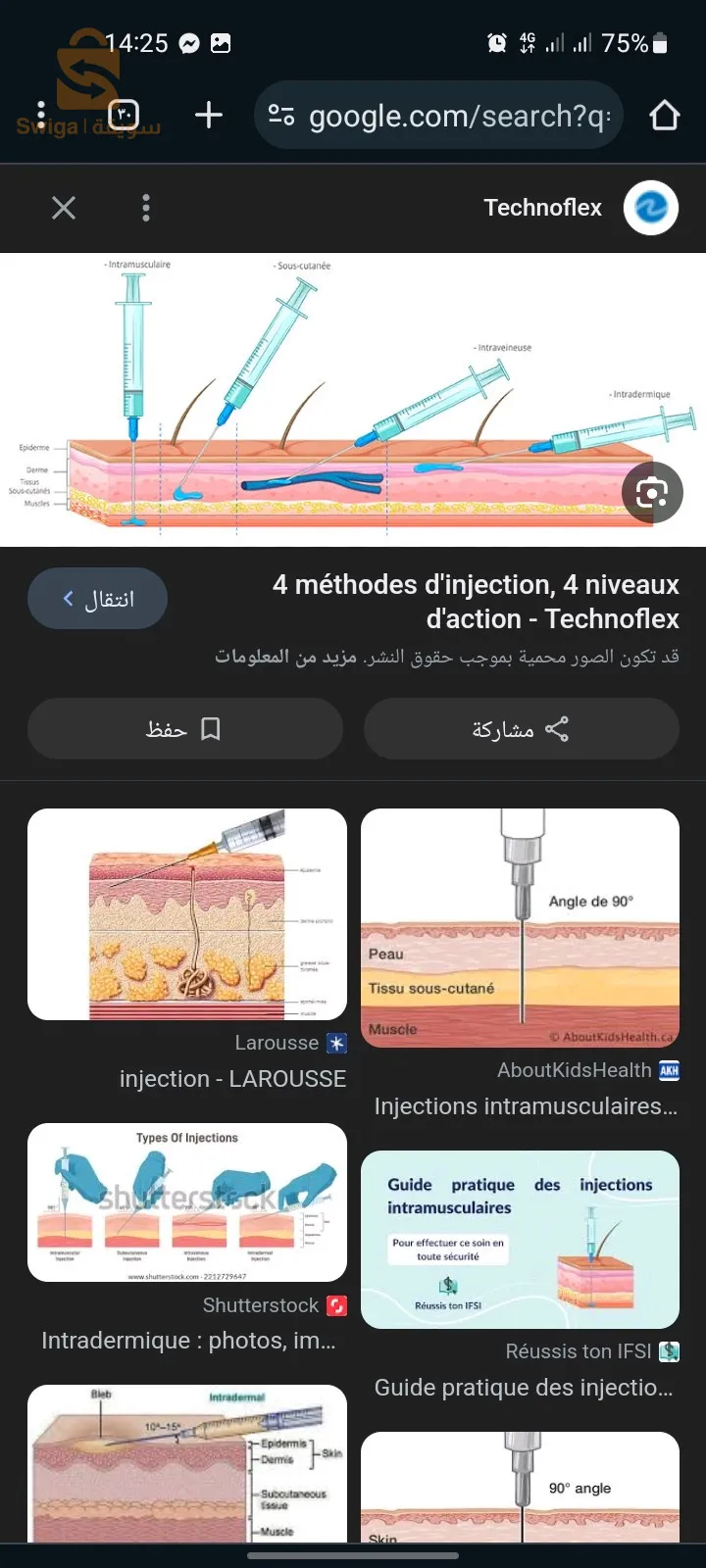Share the image using مشاركة button
The width and height of the screenshot is (706, 1568).
pos(521,729)
